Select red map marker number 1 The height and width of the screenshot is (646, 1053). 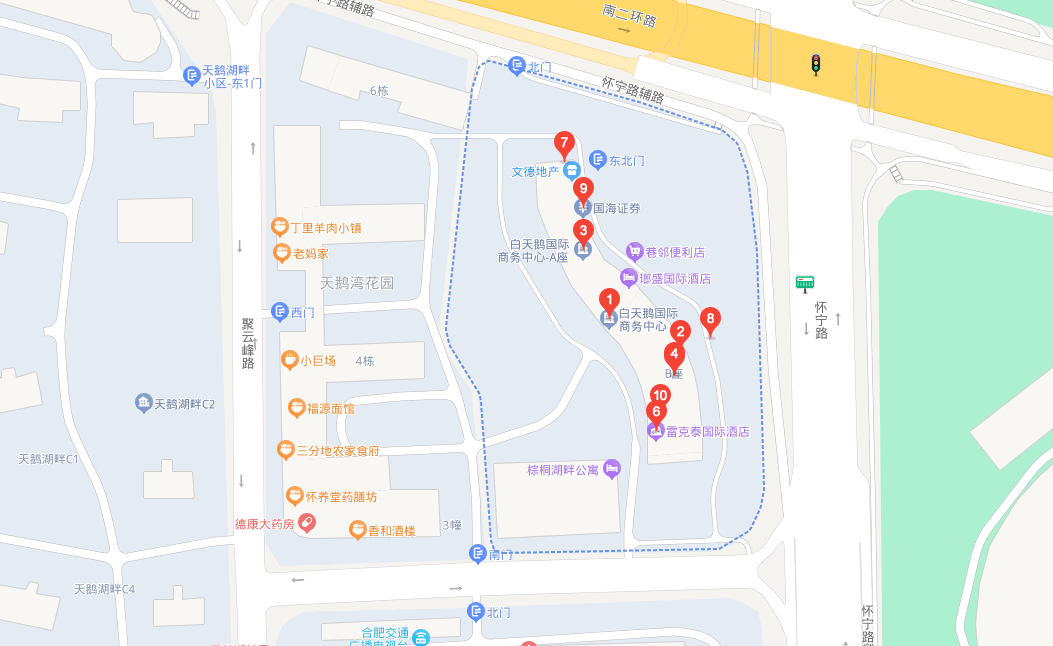[x=608, y=299]
